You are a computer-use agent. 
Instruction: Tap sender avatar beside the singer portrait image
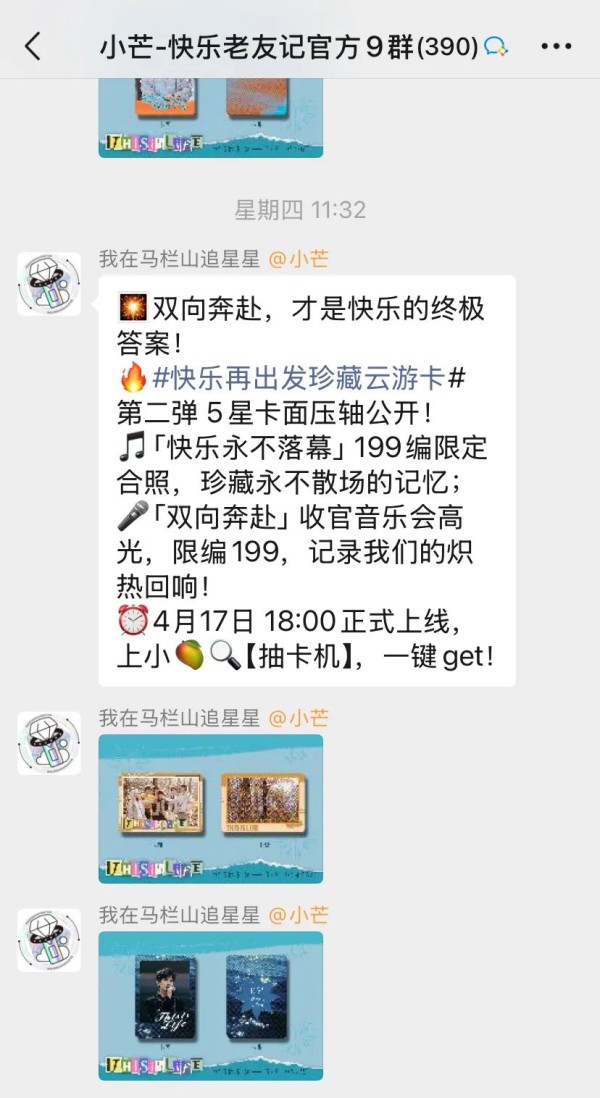pyautogui.click(x=49, y=941)
